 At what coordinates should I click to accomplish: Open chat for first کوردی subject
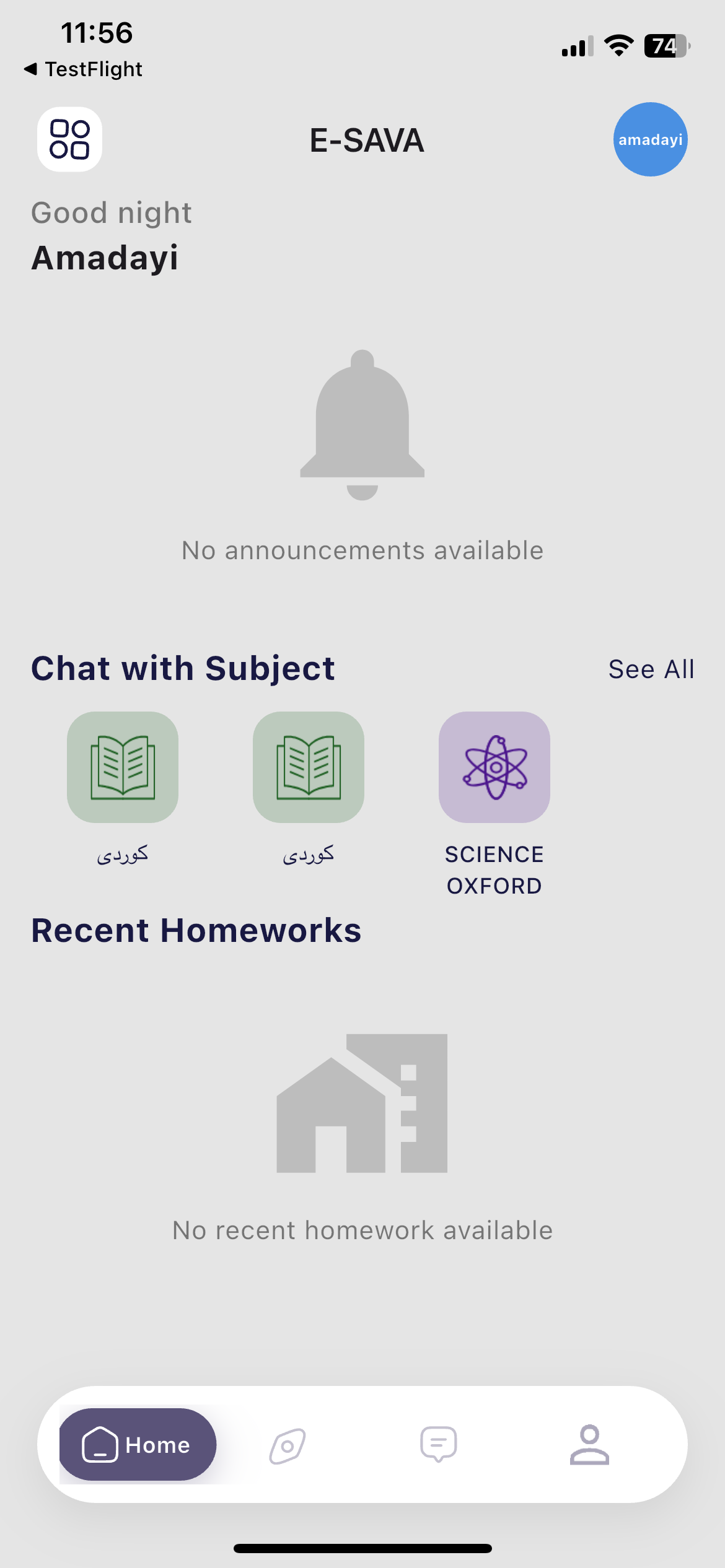tap(123, 767)
